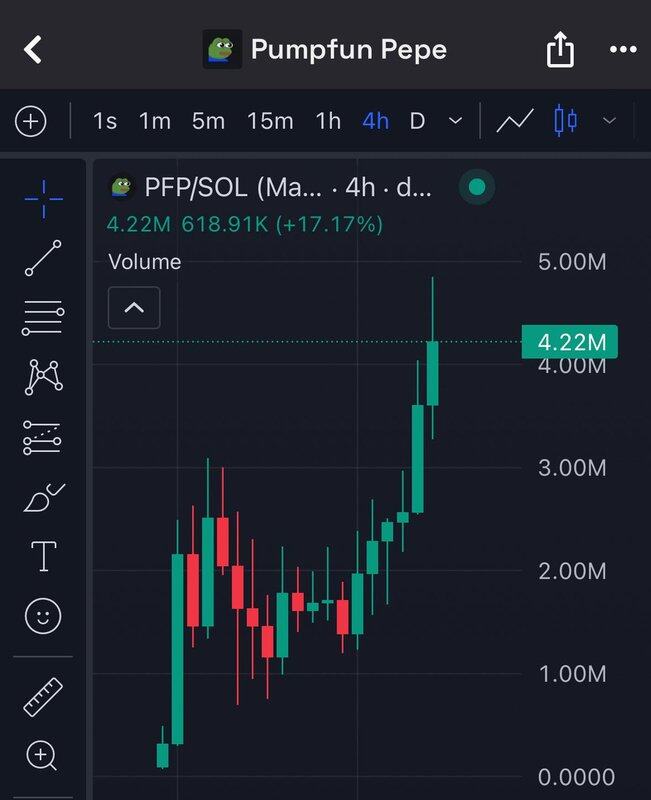Add a symbol with the plus icon
651x800 pixels.
31,122
